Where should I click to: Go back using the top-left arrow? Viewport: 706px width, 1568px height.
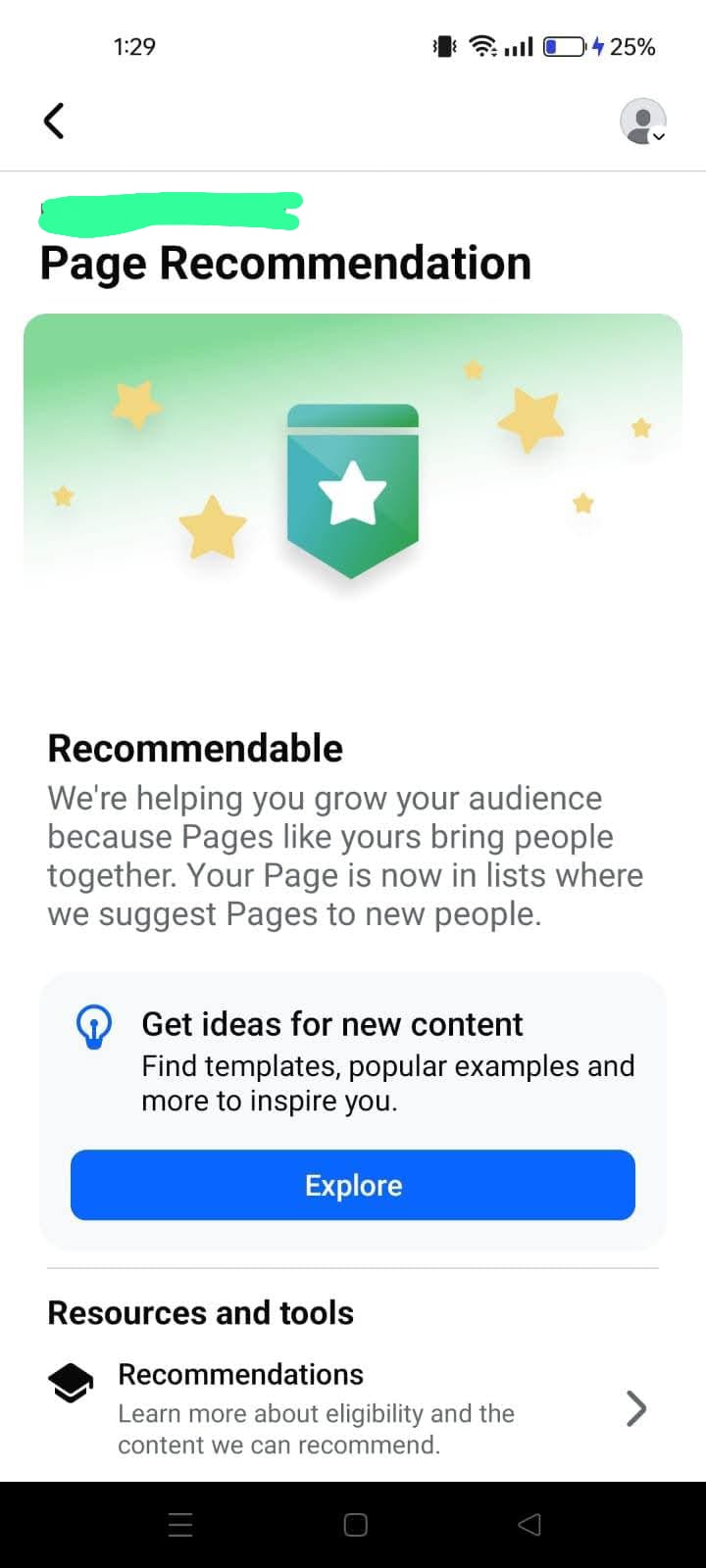coord(54,121)
